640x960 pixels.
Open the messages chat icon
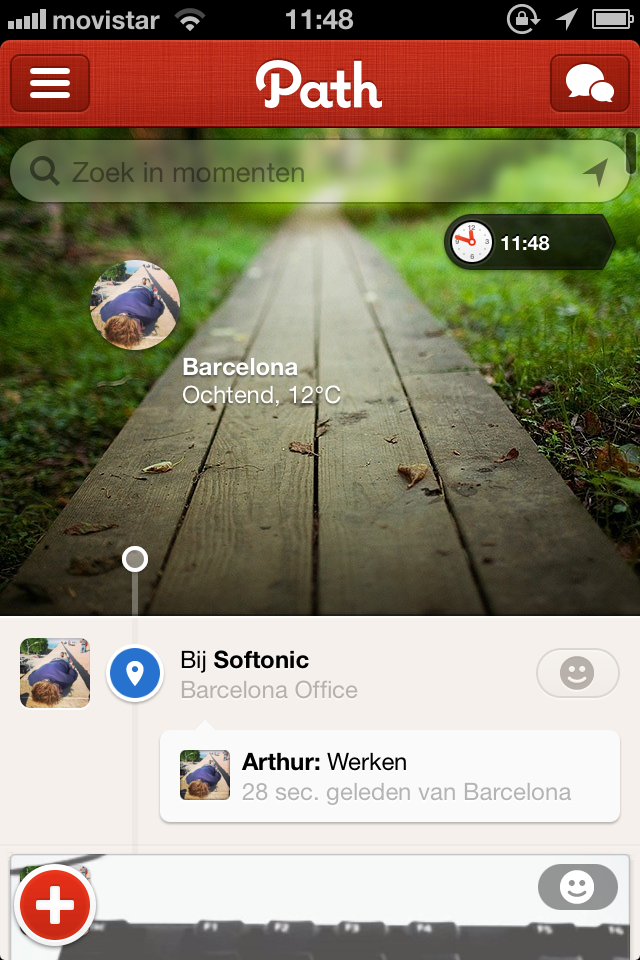[589, 83]
